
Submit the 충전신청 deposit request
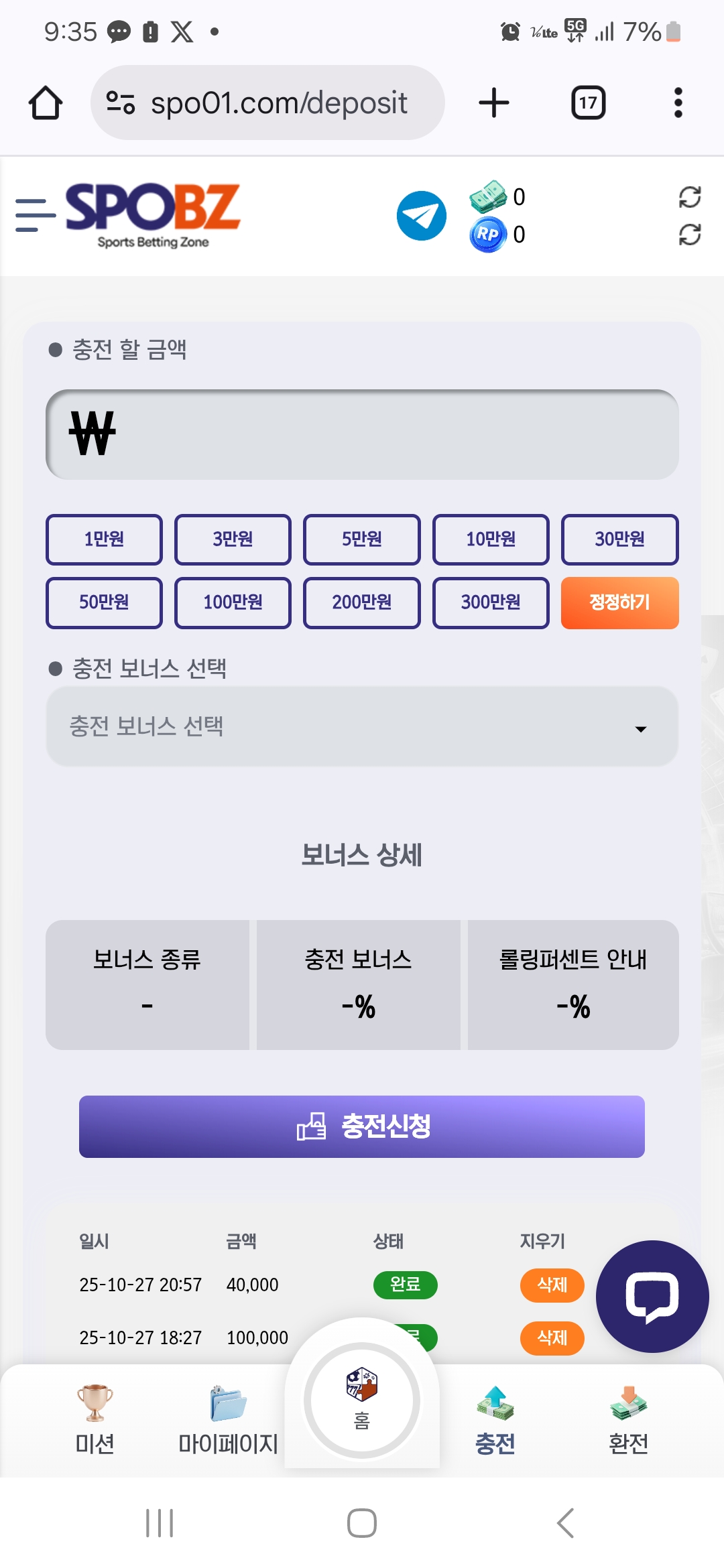point(362,1126)
